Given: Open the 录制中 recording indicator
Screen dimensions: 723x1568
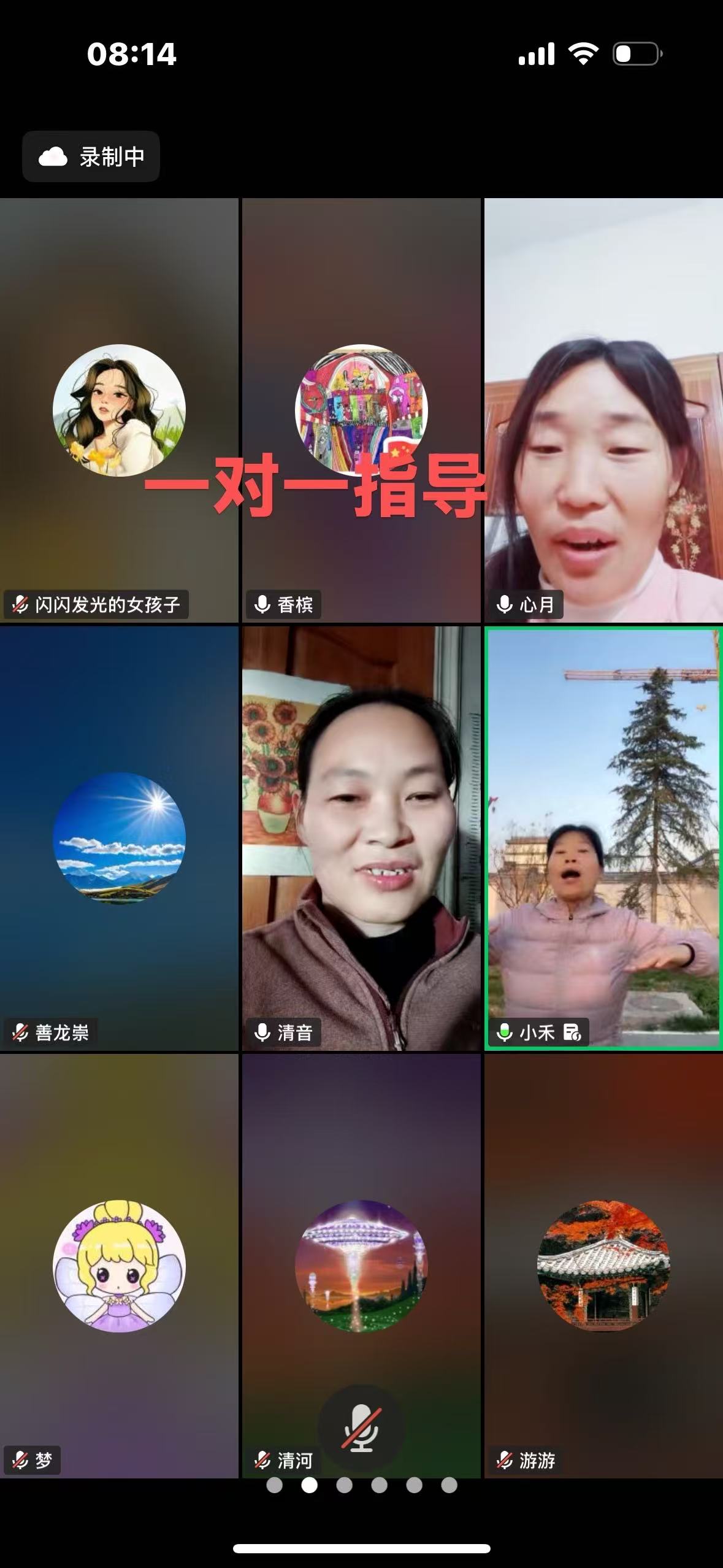Looking at the screenshot, I should [x=91, y=156].
